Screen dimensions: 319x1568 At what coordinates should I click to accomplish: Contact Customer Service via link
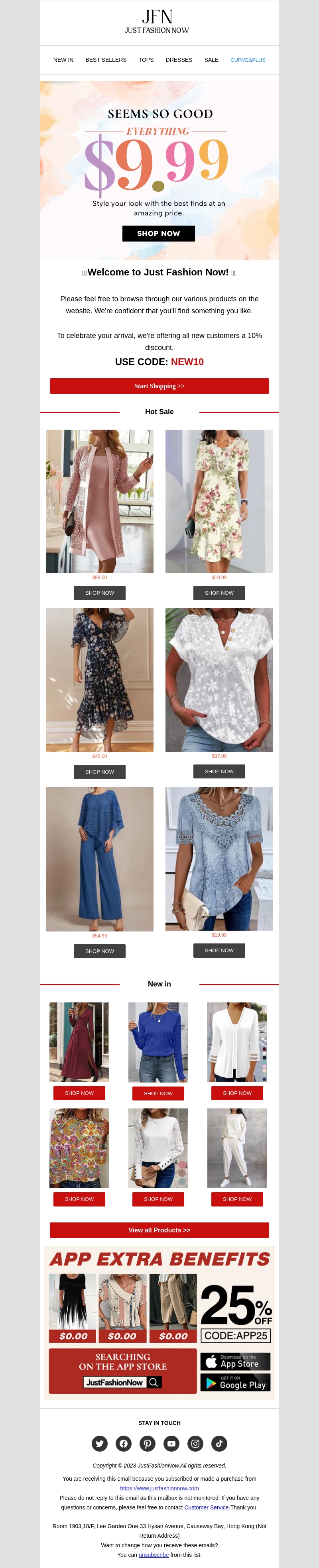pos(207,1507)
